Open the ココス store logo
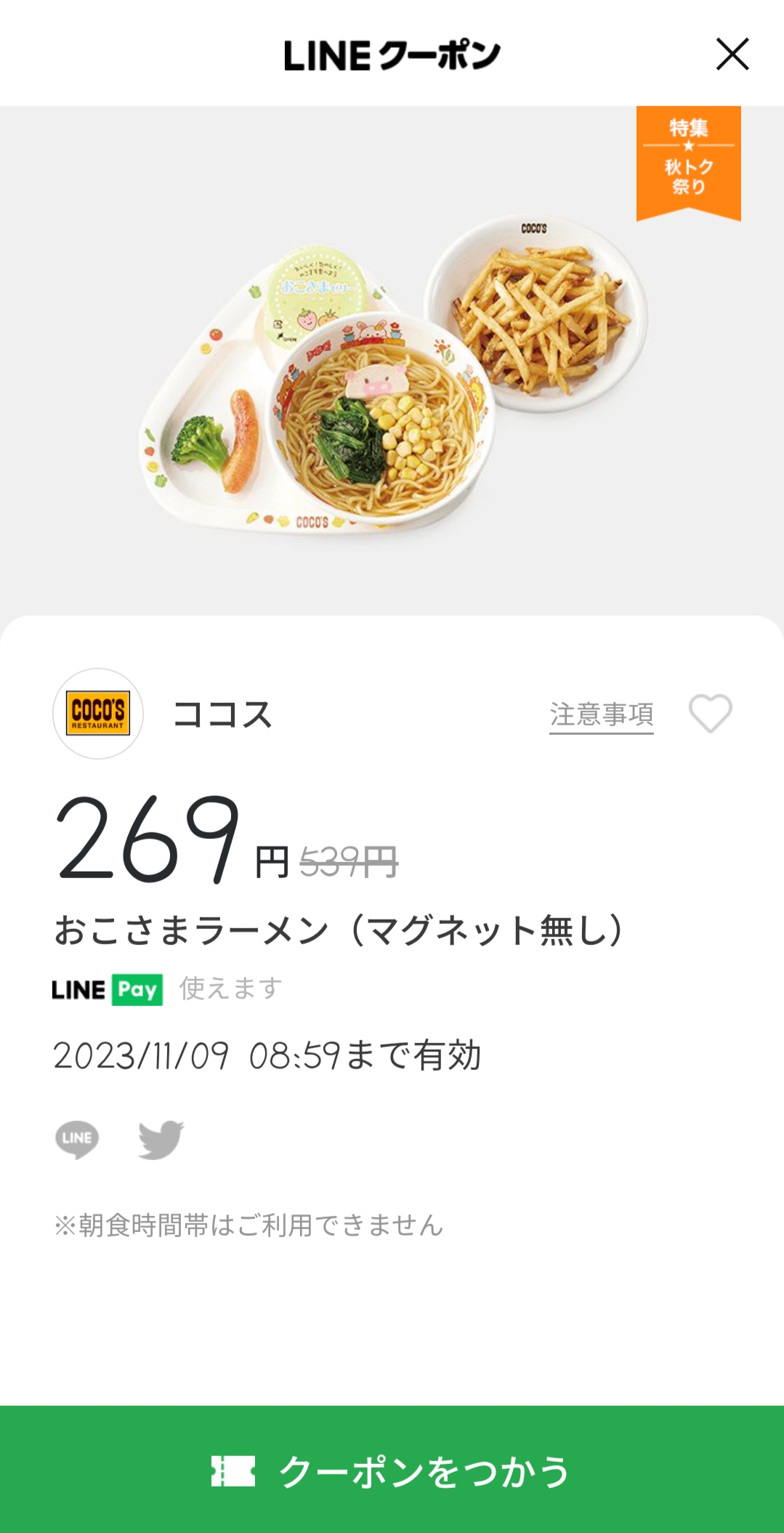784x1533 pixels. tap(98, 714)
